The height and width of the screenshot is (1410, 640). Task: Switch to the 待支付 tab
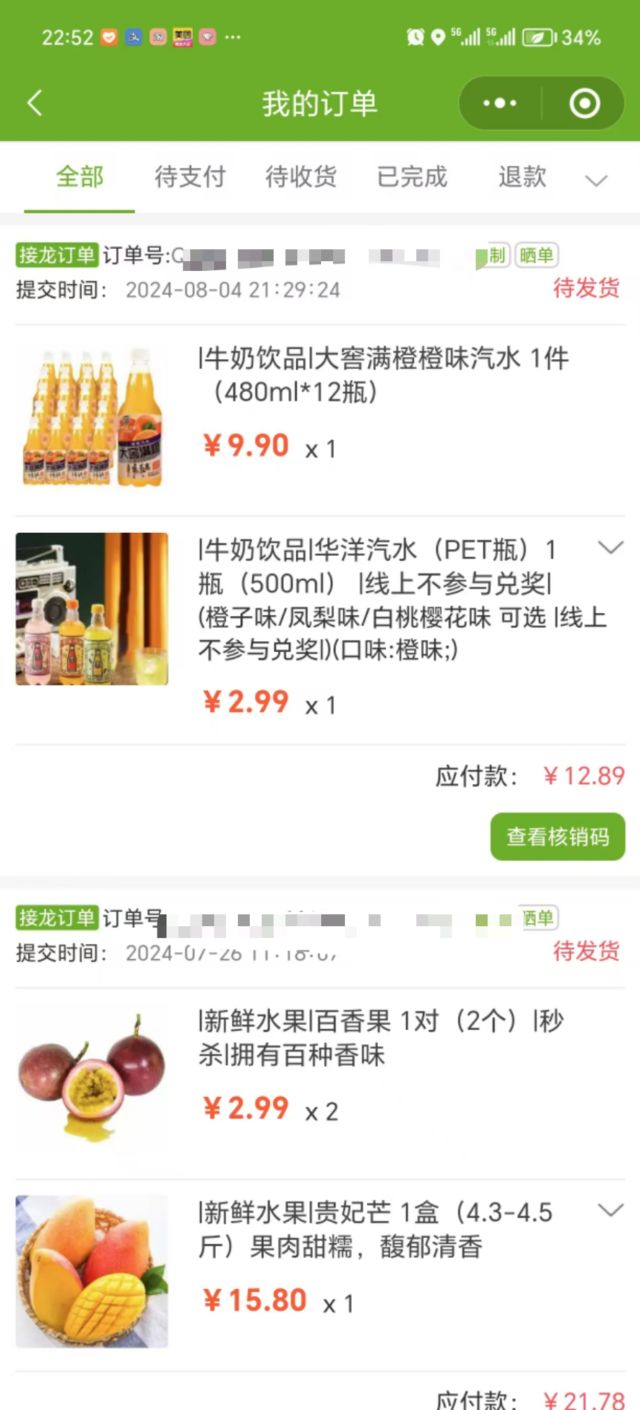point(190,177)
